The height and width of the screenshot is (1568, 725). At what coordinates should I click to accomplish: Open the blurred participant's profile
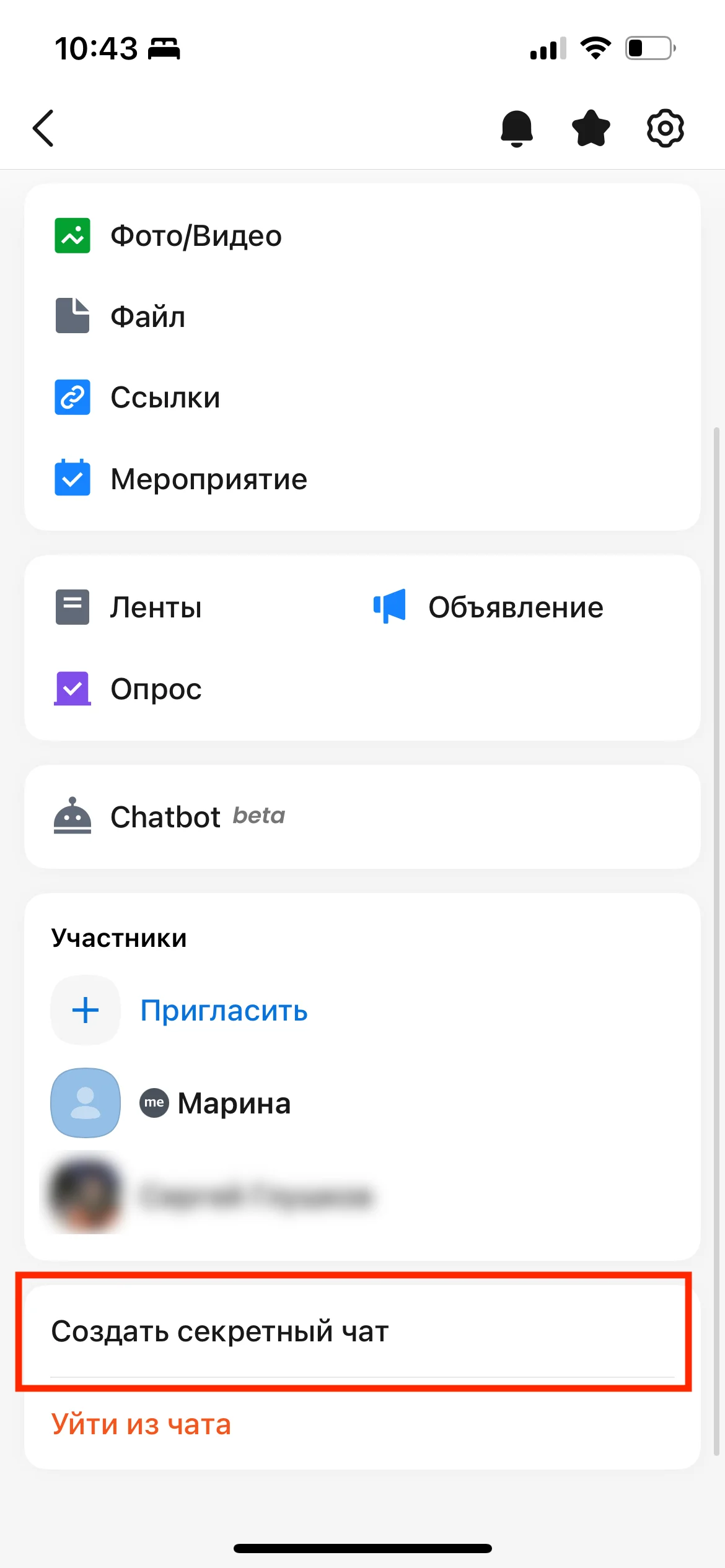tap(254, 1195)
